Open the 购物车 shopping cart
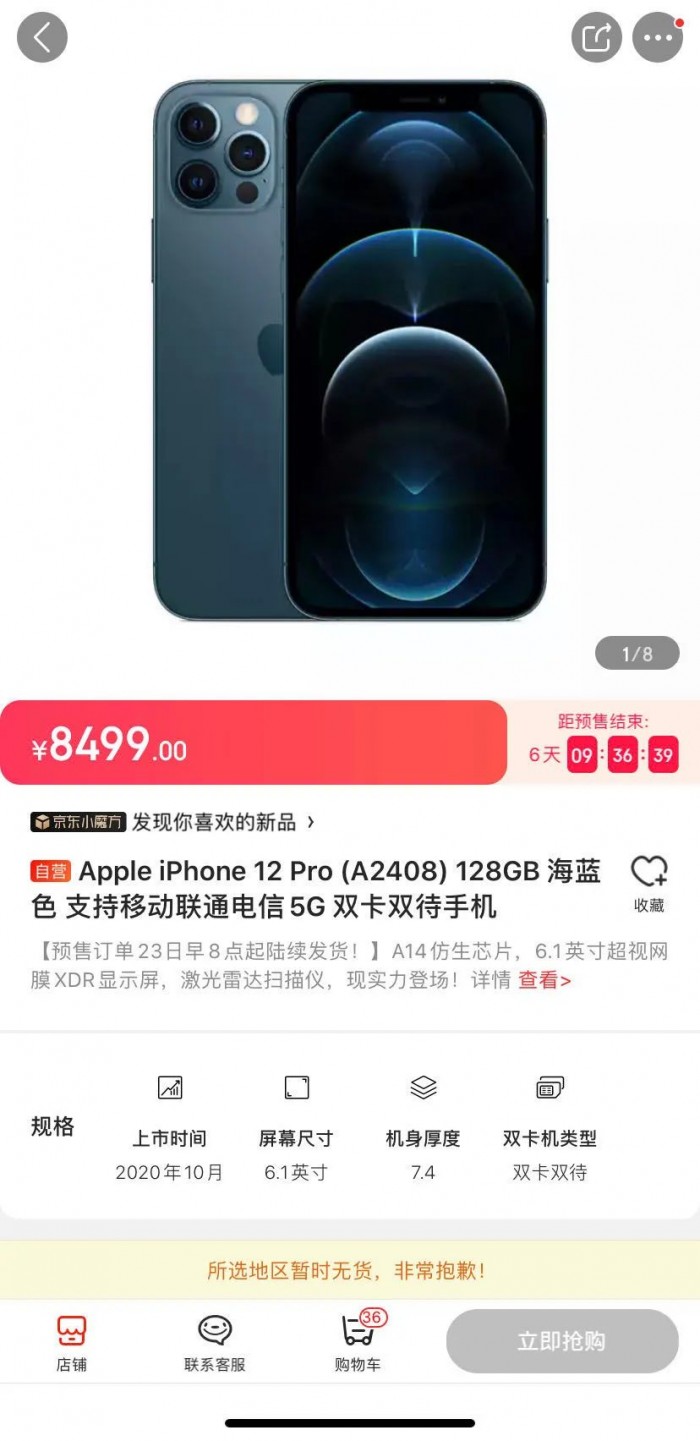 pyautogui.click(x=358, y=1342)
